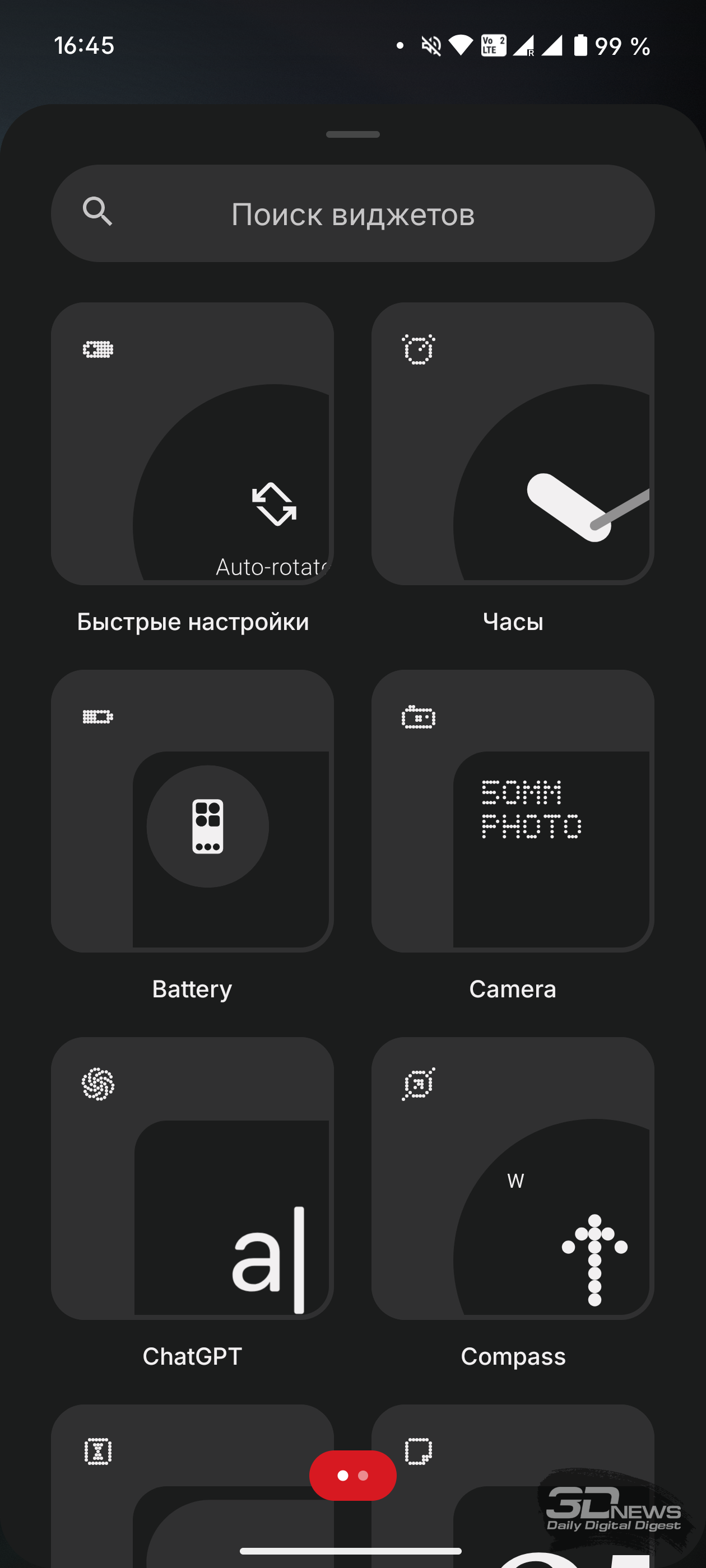The height and width of the screenshot is (1568, 706).
Task: Select the Часы clock widget card
Action: 513,444
